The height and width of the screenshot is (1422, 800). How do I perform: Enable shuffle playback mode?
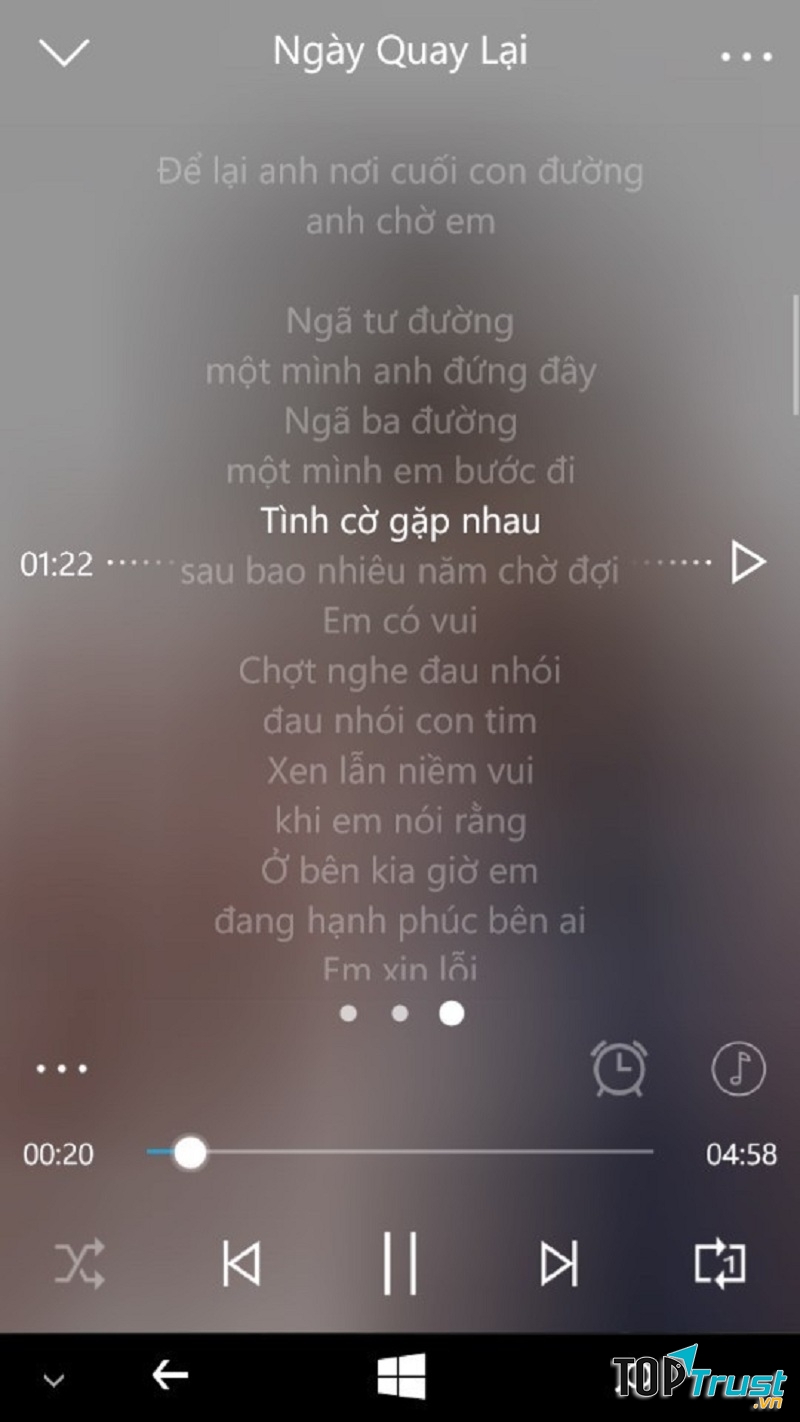coord(80,1265)
